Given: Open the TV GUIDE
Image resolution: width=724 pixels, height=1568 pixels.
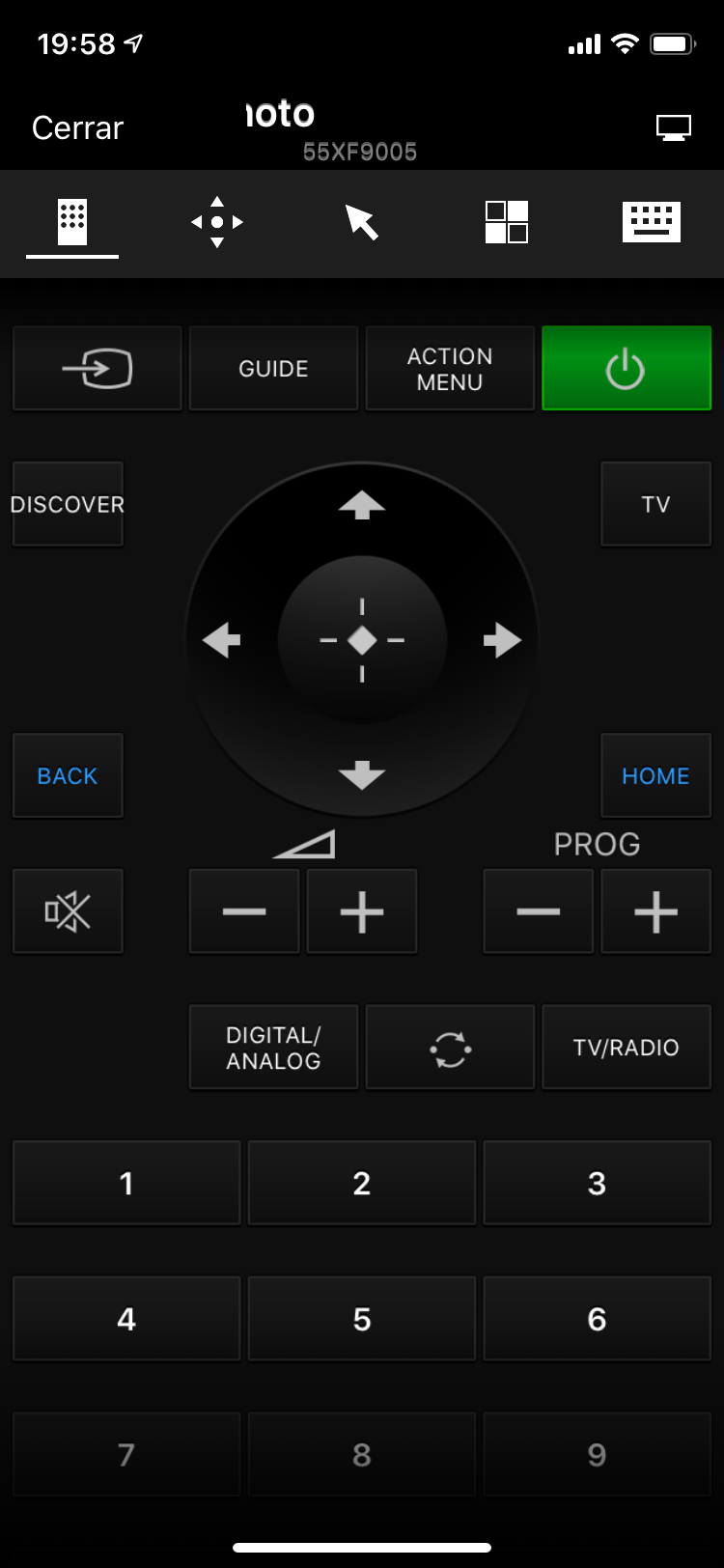Looking at the screenshot, I should [273, 369].
